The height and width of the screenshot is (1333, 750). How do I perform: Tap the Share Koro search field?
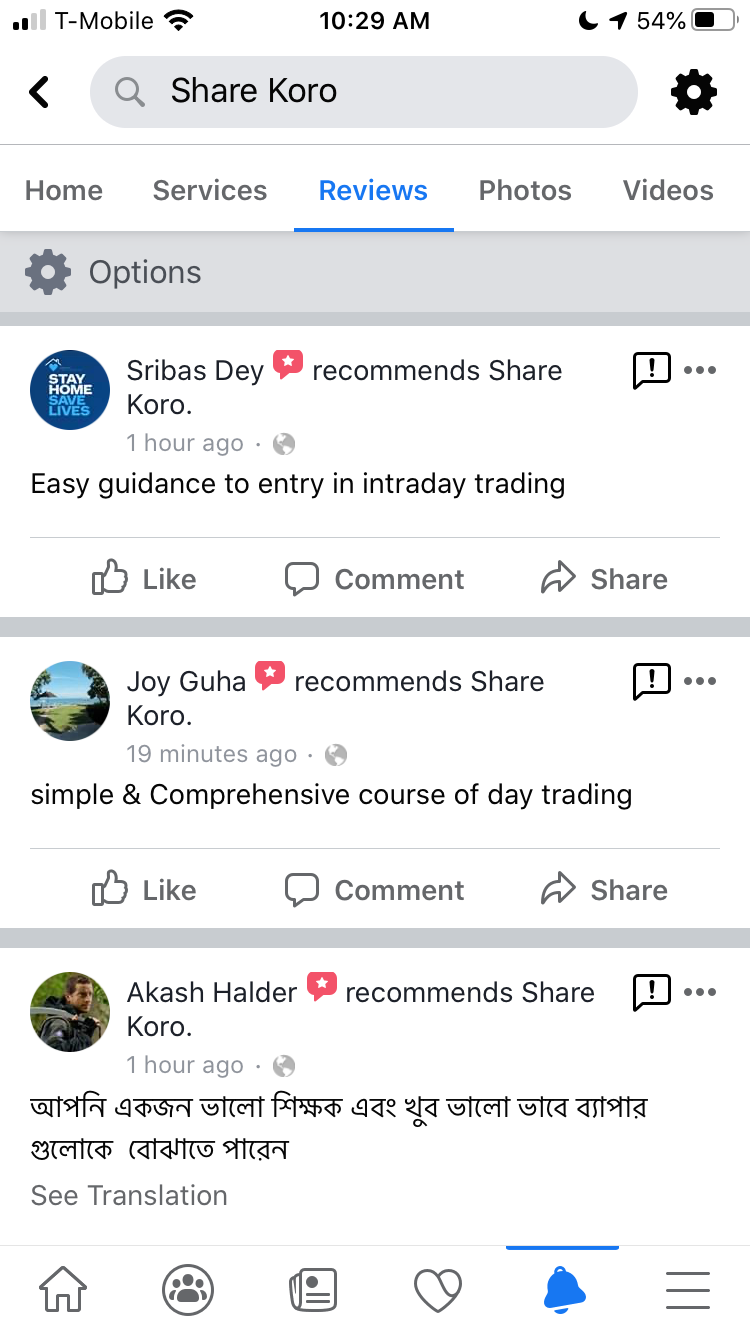[363, 92]
